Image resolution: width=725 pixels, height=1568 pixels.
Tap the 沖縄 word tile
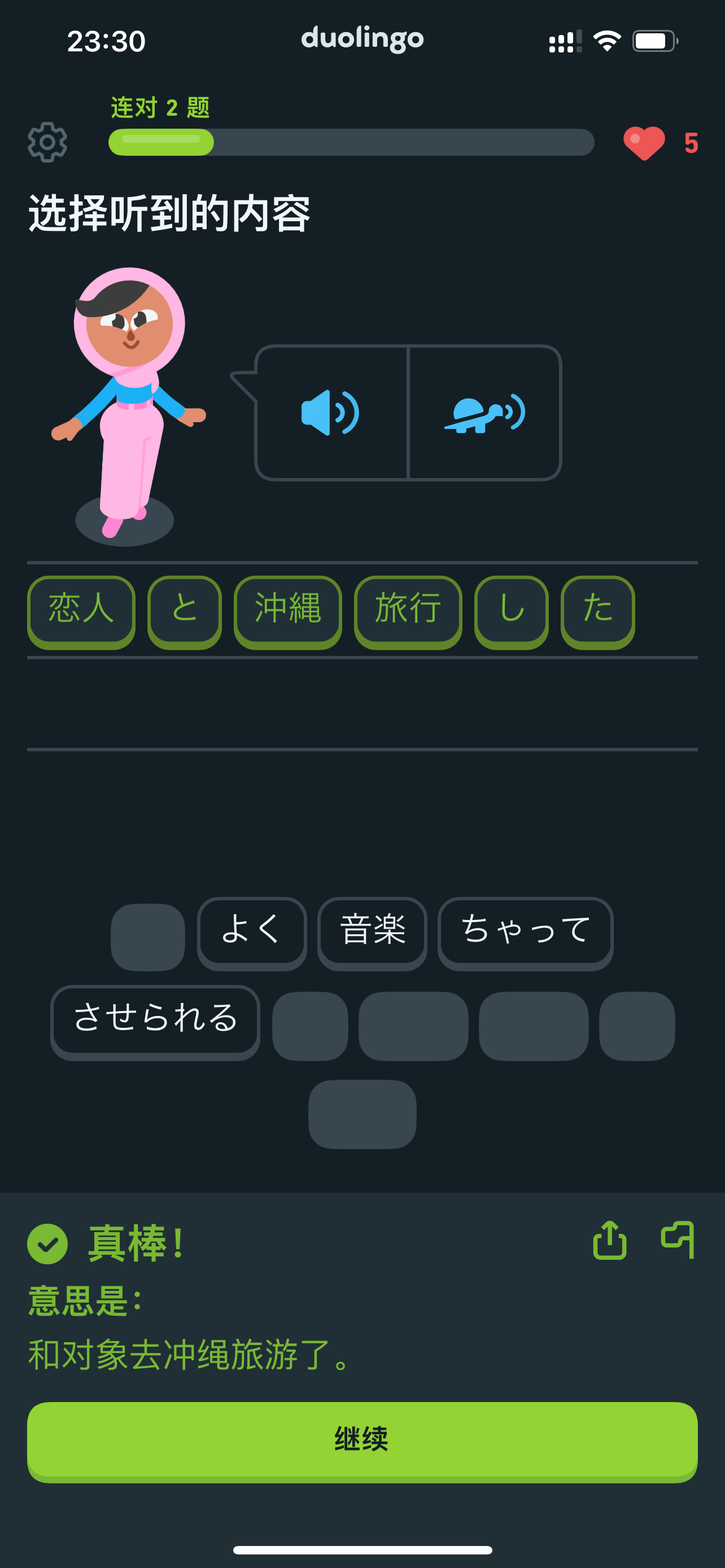[287, 611]
